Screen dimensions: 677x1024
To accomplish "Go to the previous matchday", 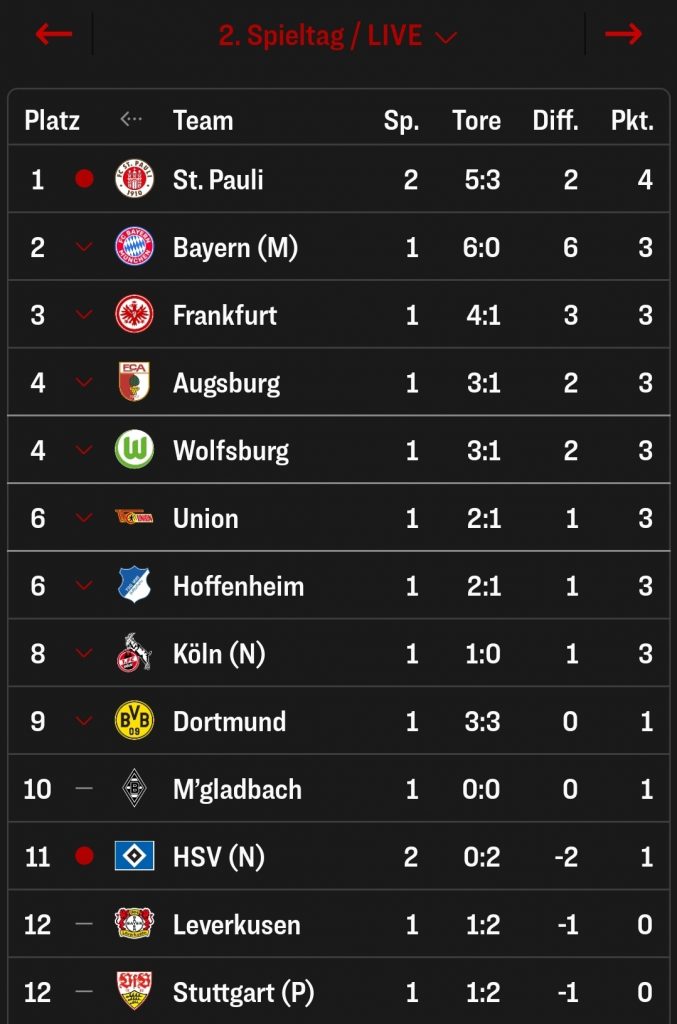I will (54, 35).
